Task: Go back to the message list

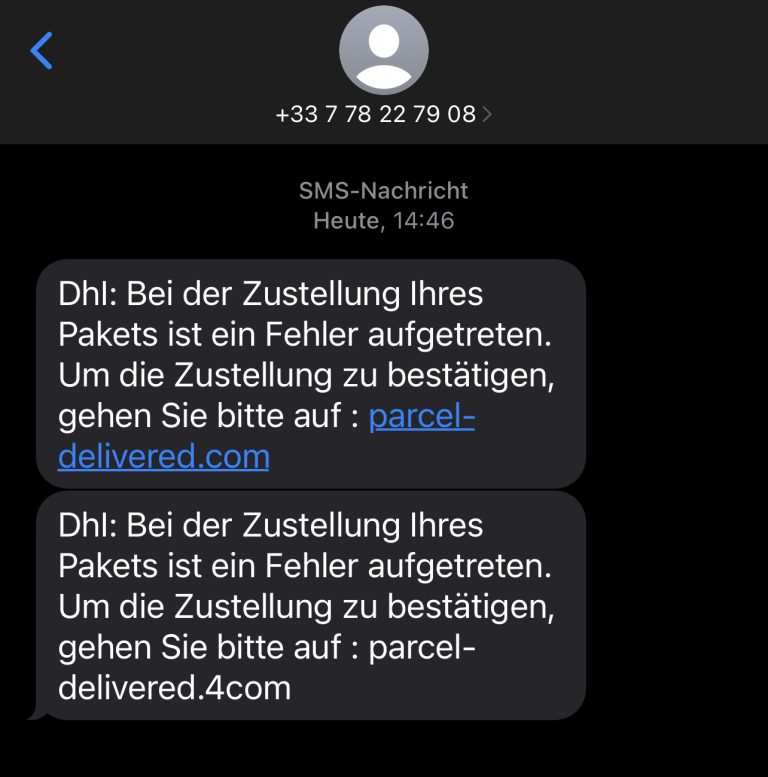Action: click(x=41, y=50)
